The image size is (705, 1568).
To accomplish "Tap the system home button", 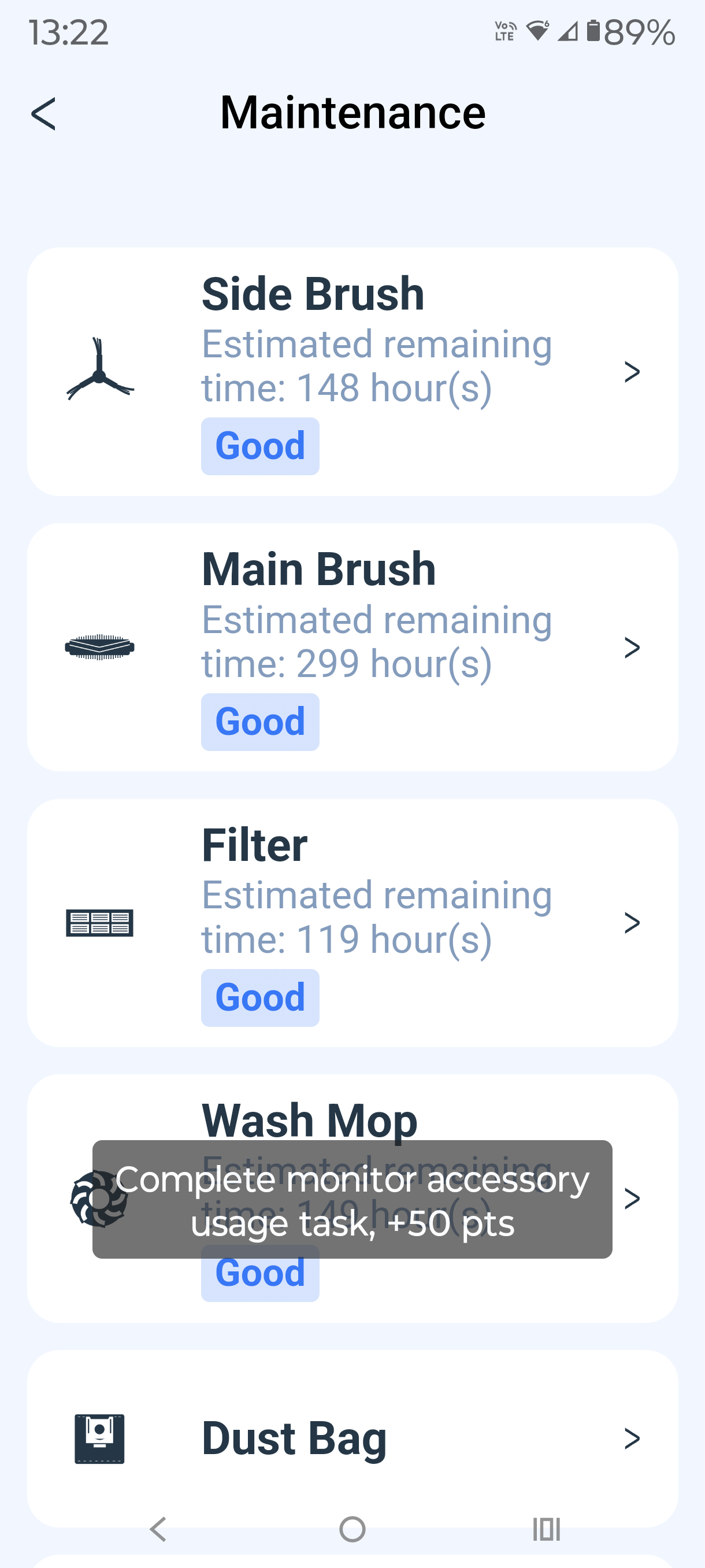I will click(352, 1529).
